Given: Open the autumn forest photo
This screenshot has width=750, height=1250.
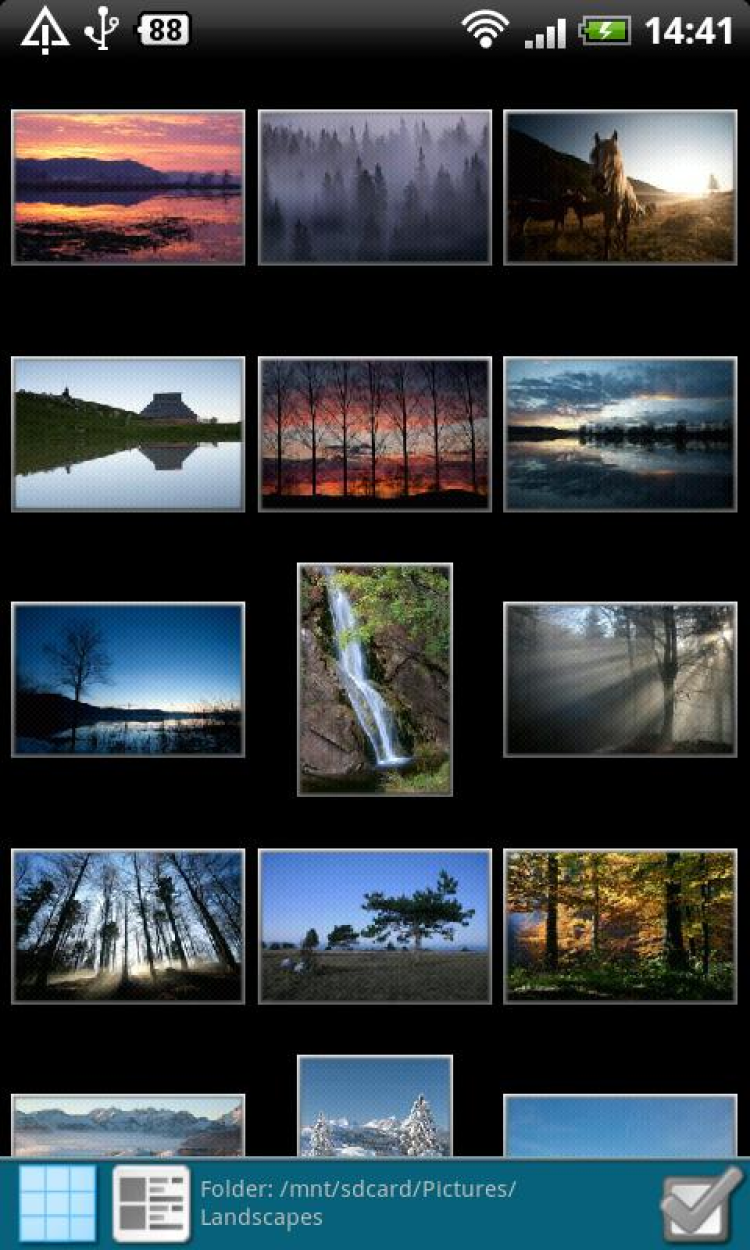Looking at the screenshot, I should (620, 926).
